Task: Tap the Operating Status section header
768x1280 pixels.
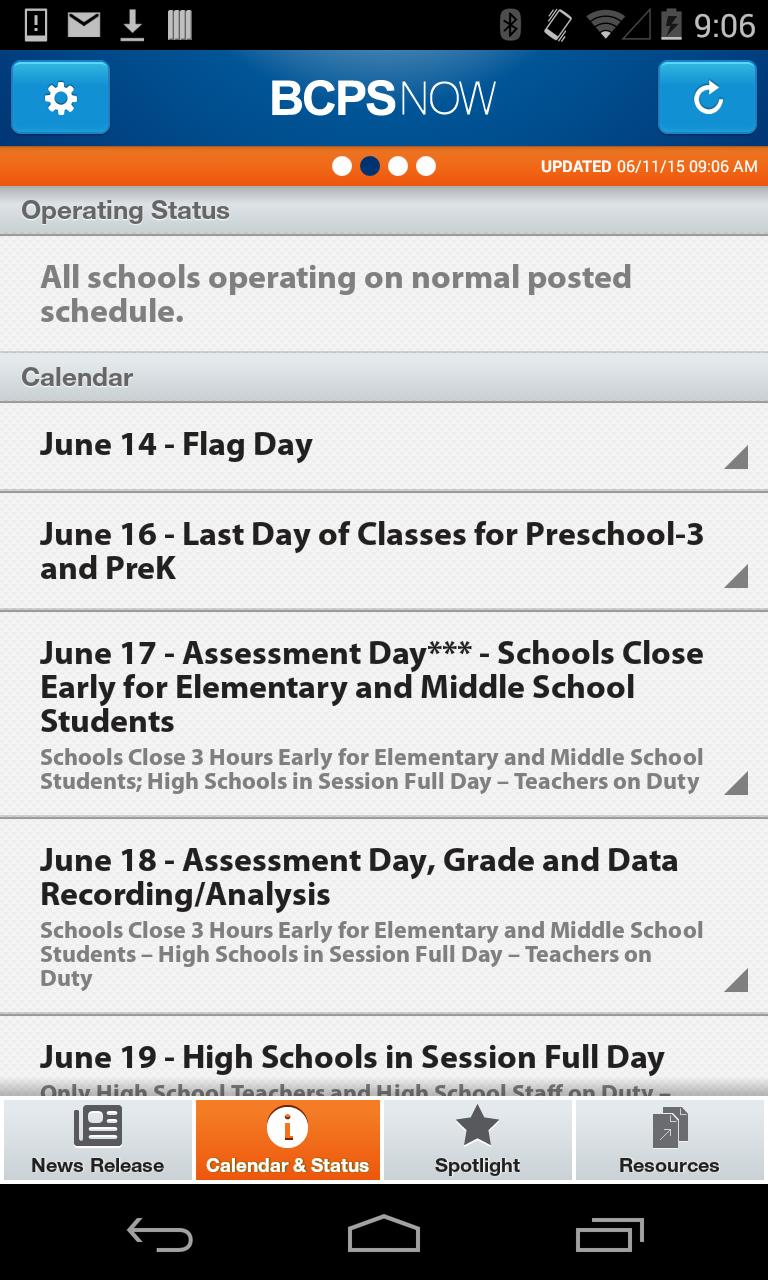Action: (x=384, y=210)
